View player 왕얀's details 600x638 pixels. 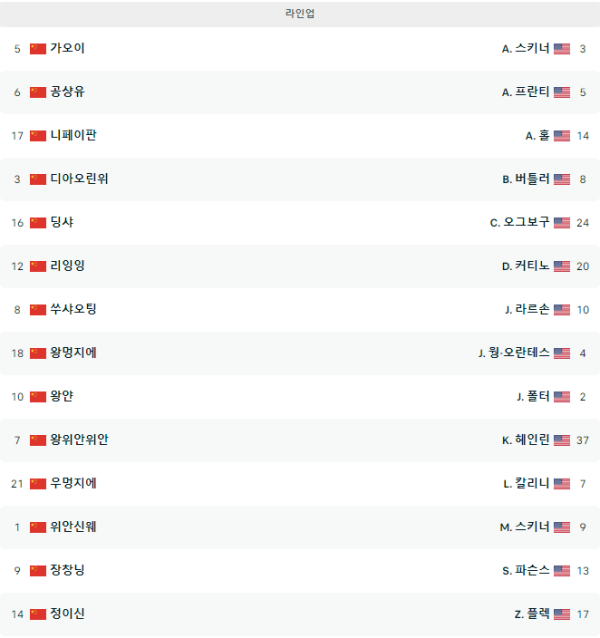coord(62,396)
